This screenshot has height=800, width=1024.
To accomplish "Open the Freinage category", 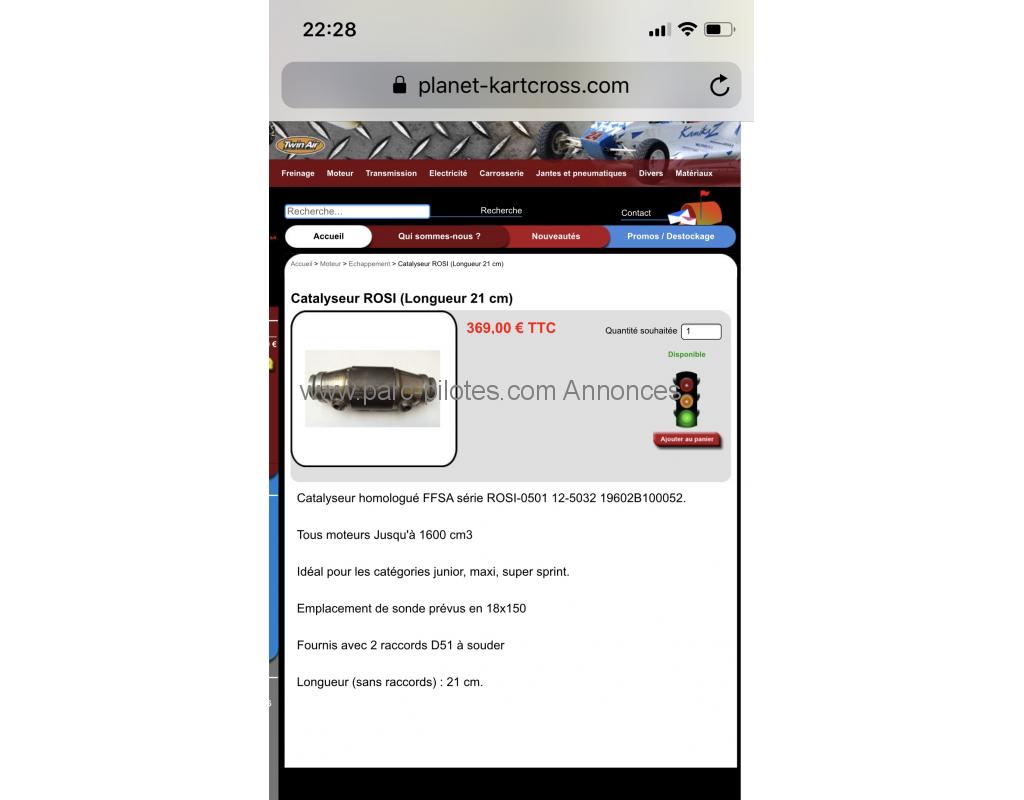I will click(298, 173).
